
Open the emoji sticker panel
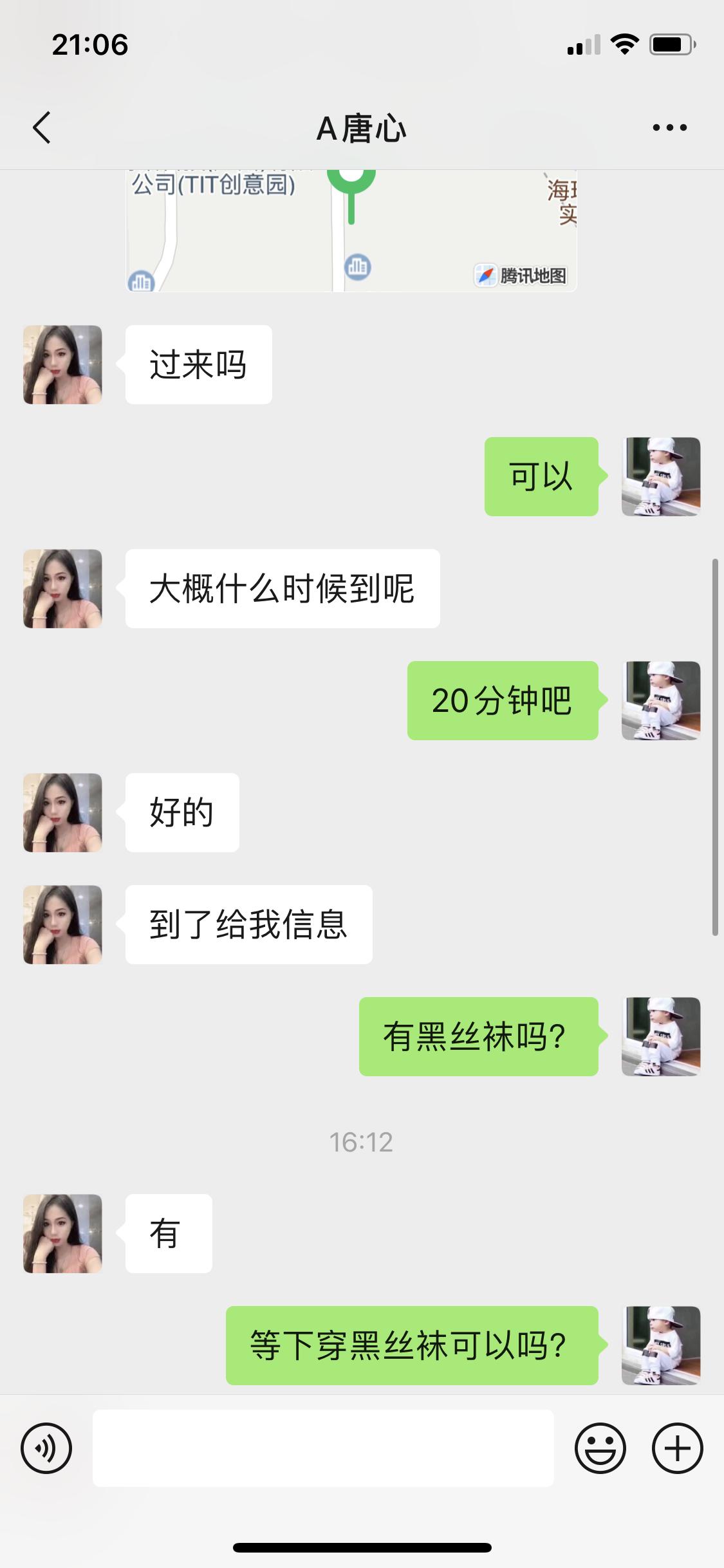[600, 1448]
